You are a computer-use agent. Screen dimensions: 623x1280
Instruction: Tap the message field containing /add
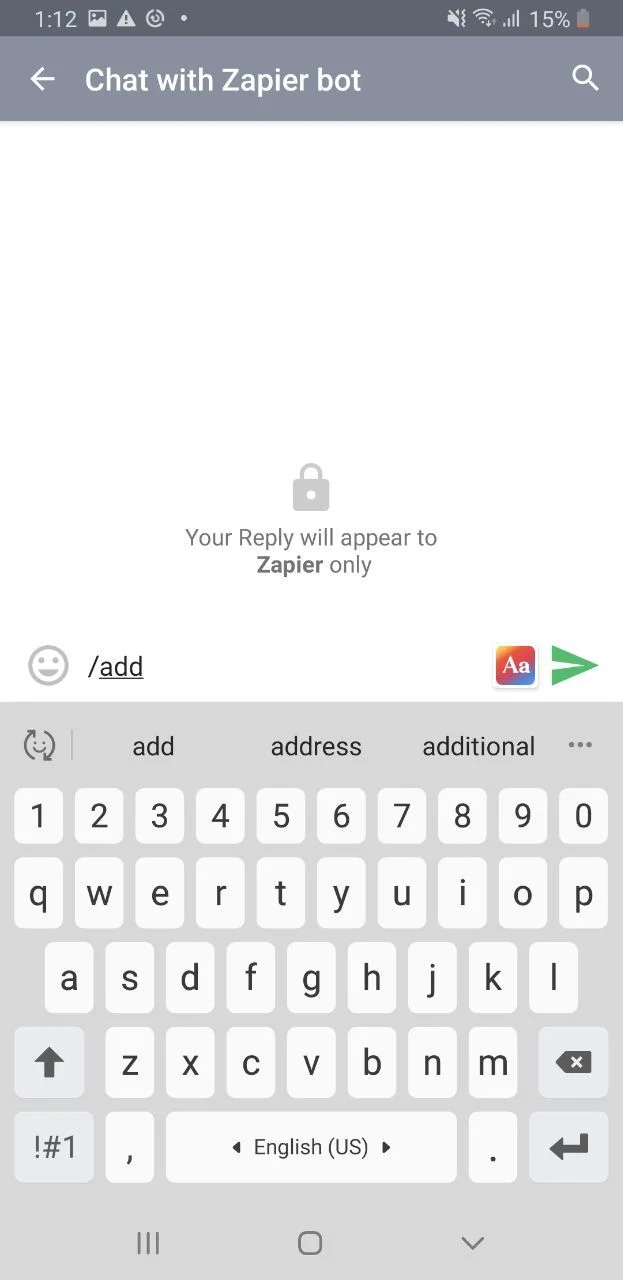285,666
